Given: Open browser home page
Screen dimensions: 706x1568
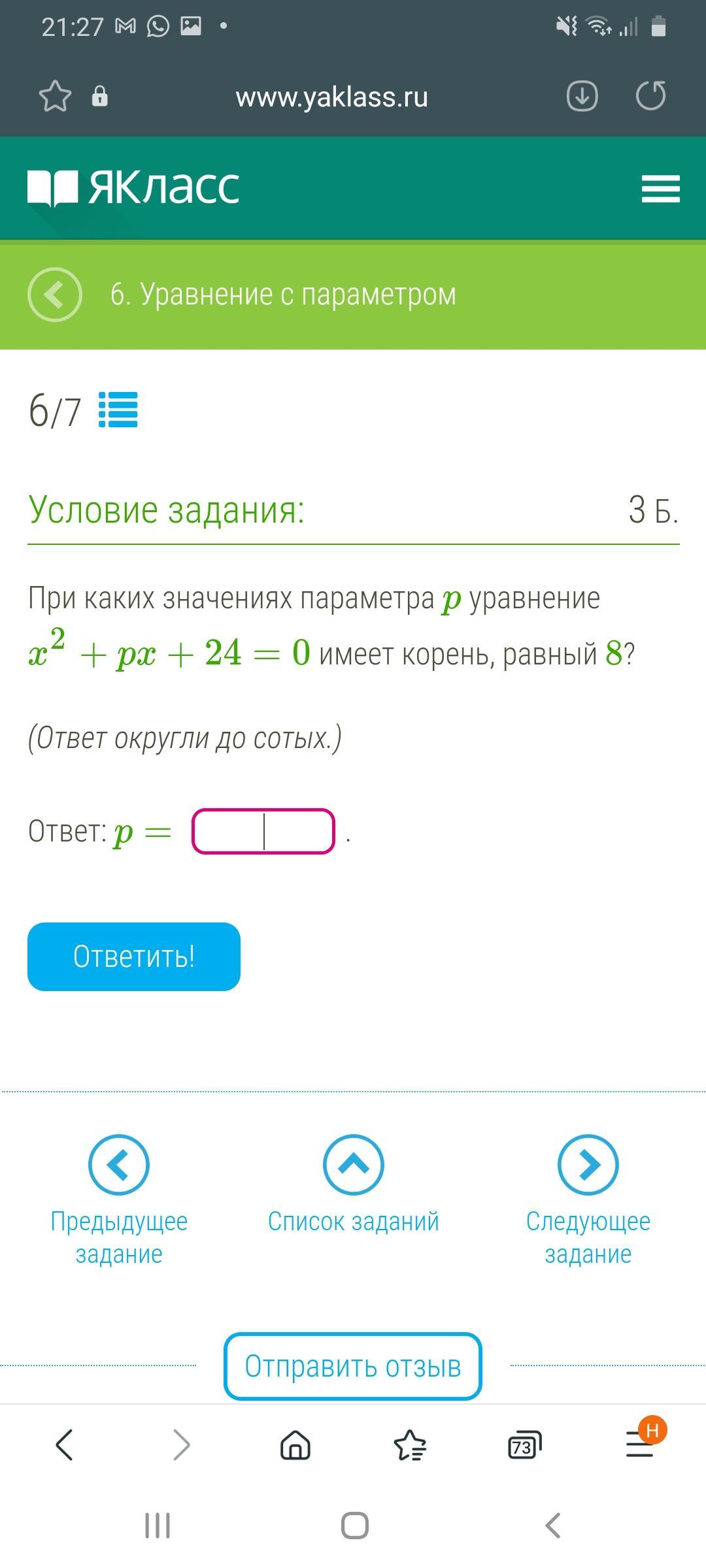Looking at the screenshot, I should [x=295, y=1445].
